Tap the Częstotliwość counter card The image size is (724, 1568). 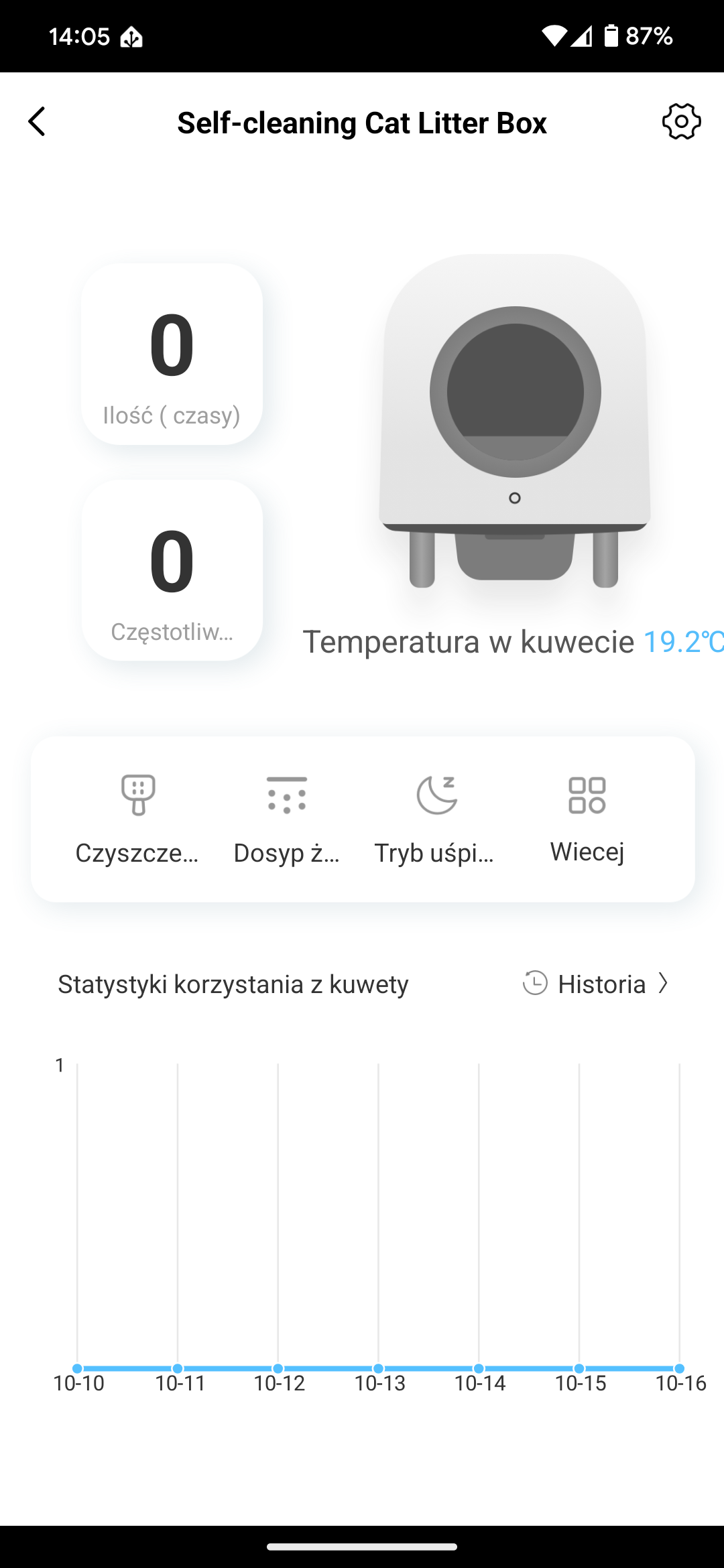pos(172,570)
